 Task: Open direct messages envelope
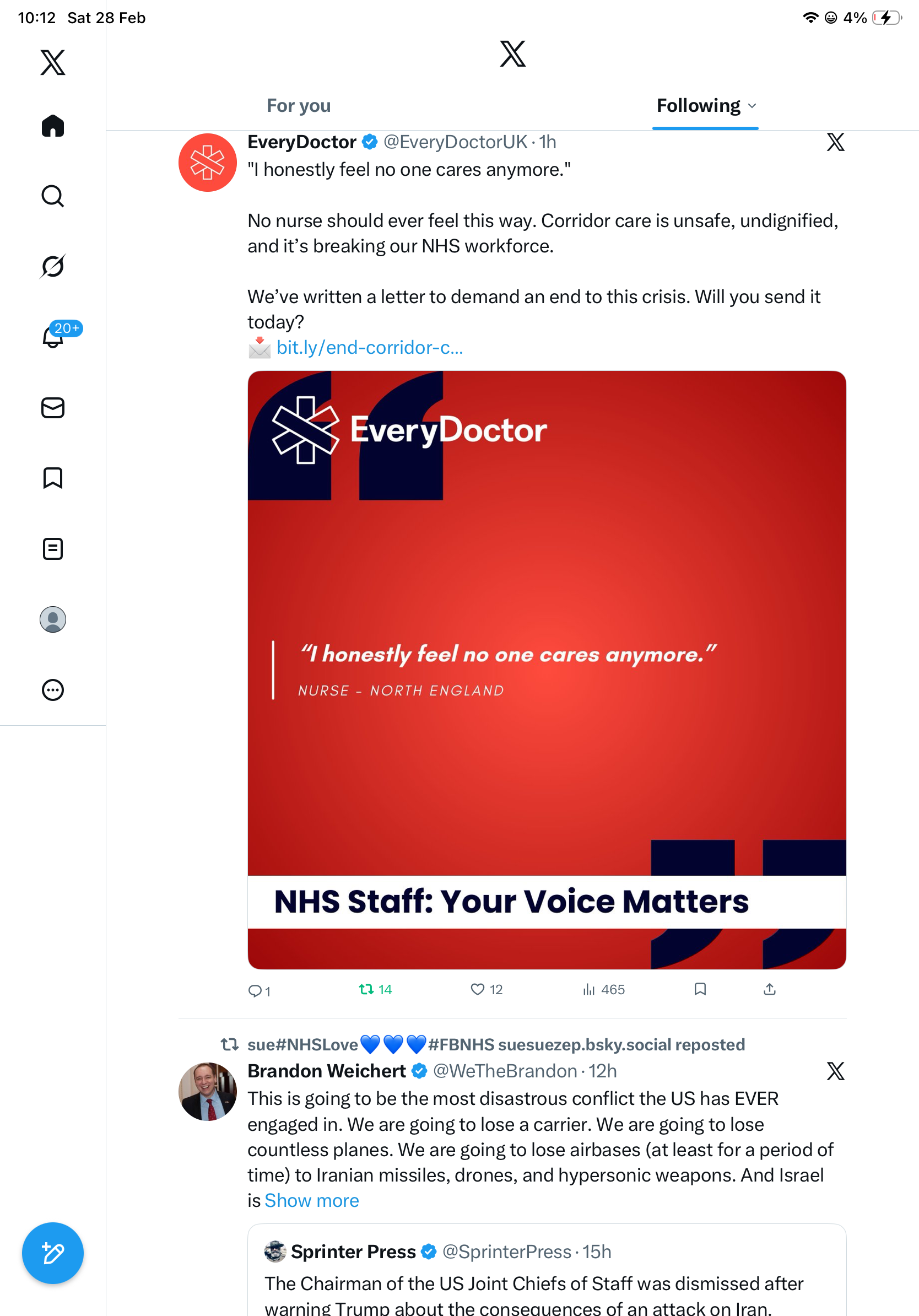click(53, 408)
